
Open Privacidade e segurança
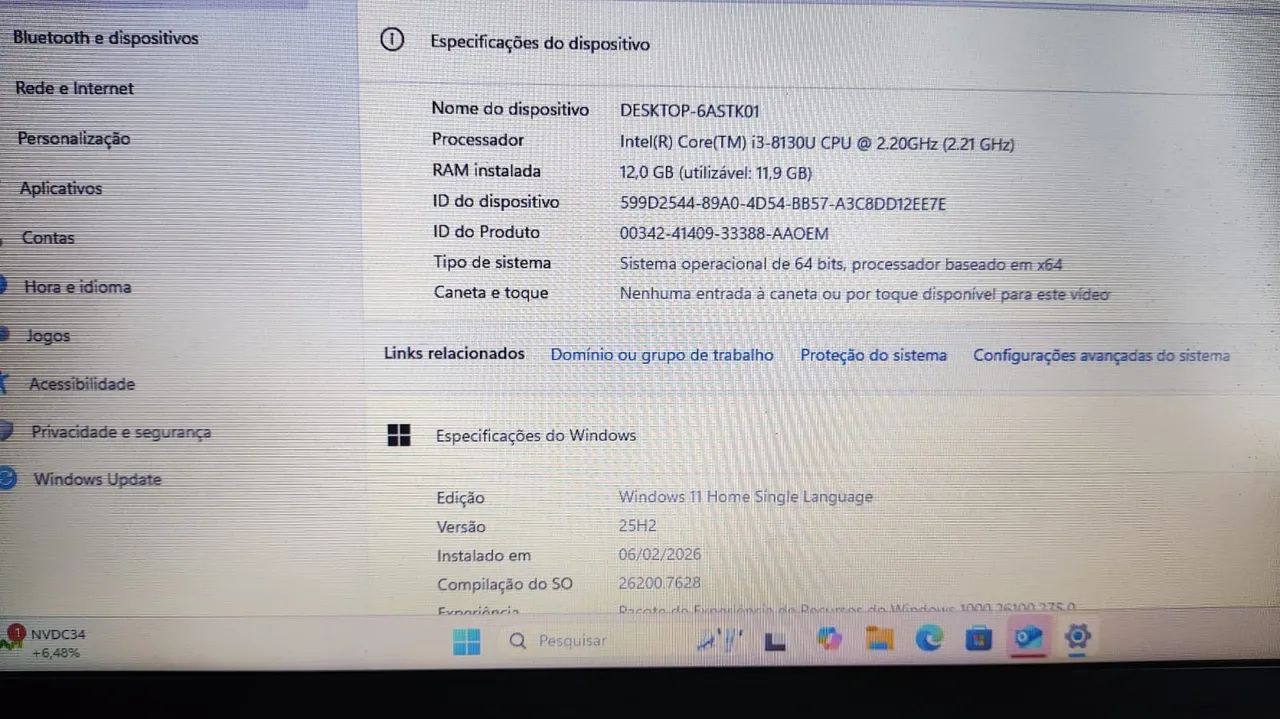coord(120,432)
